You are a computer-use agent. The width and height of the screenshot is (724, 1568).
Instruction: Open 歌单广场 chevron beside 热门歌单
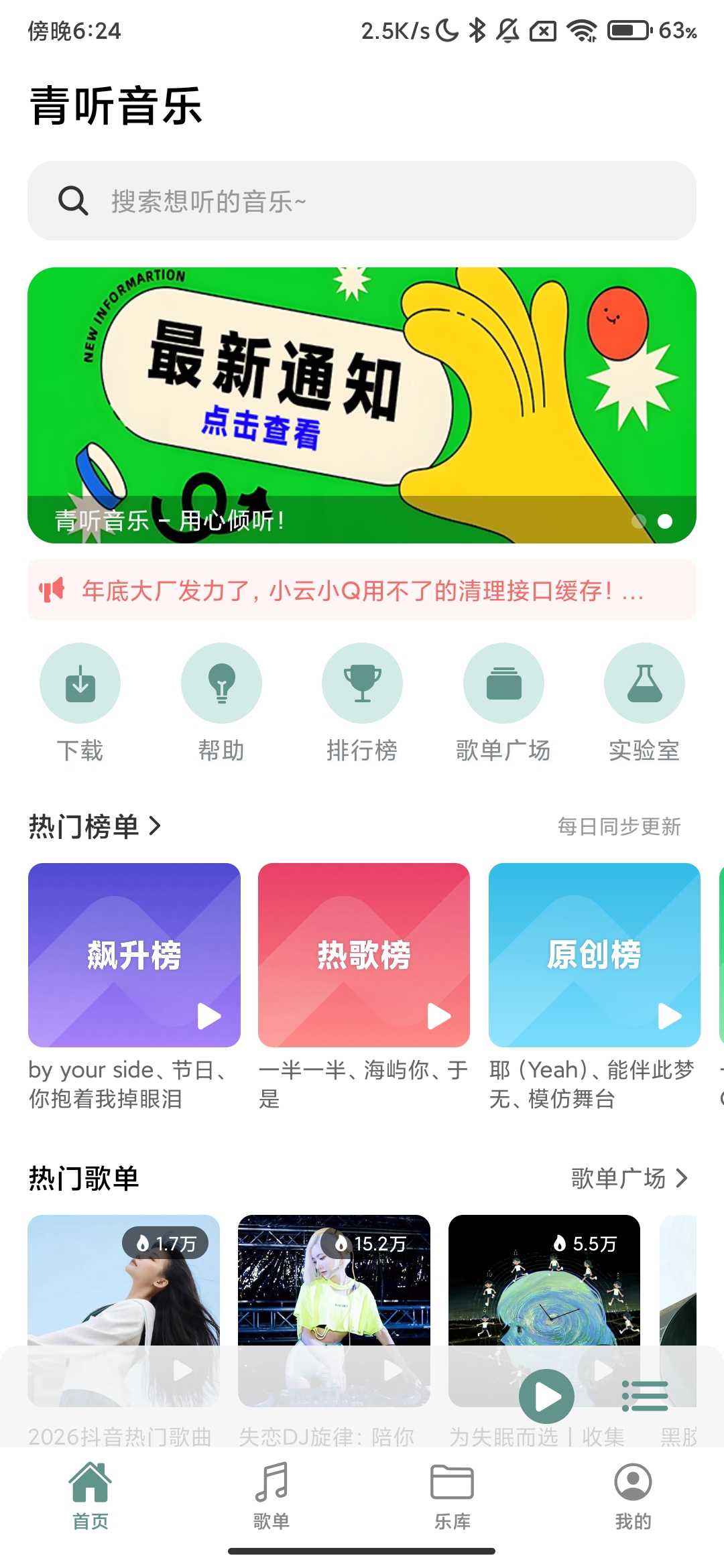(683, 1178)
